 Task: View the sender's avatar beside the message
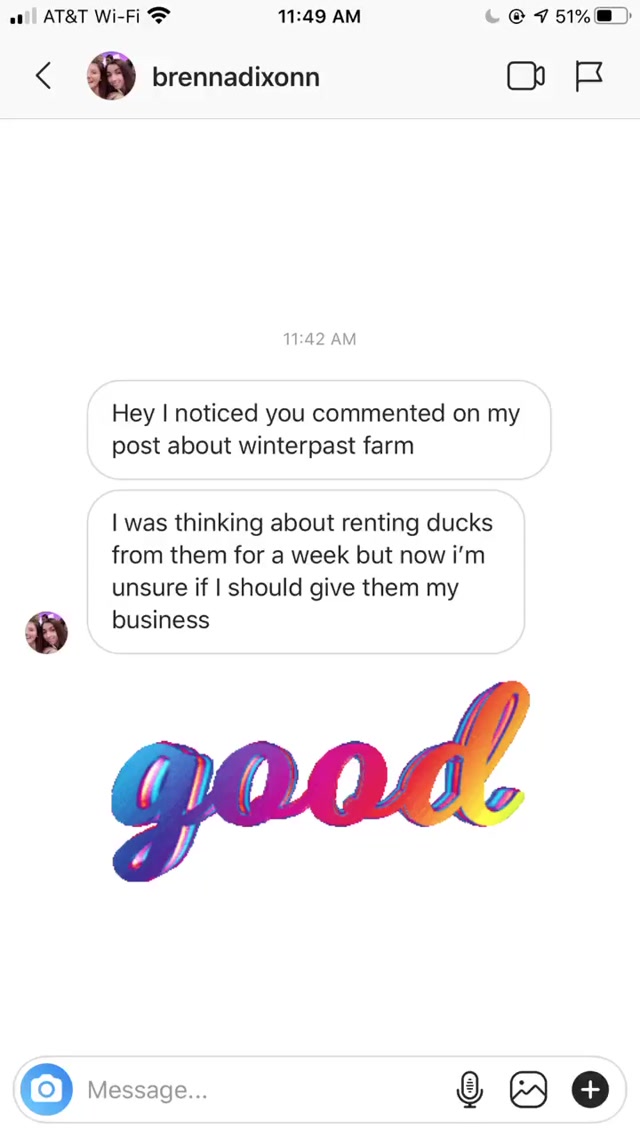click(x=46, y=633)
